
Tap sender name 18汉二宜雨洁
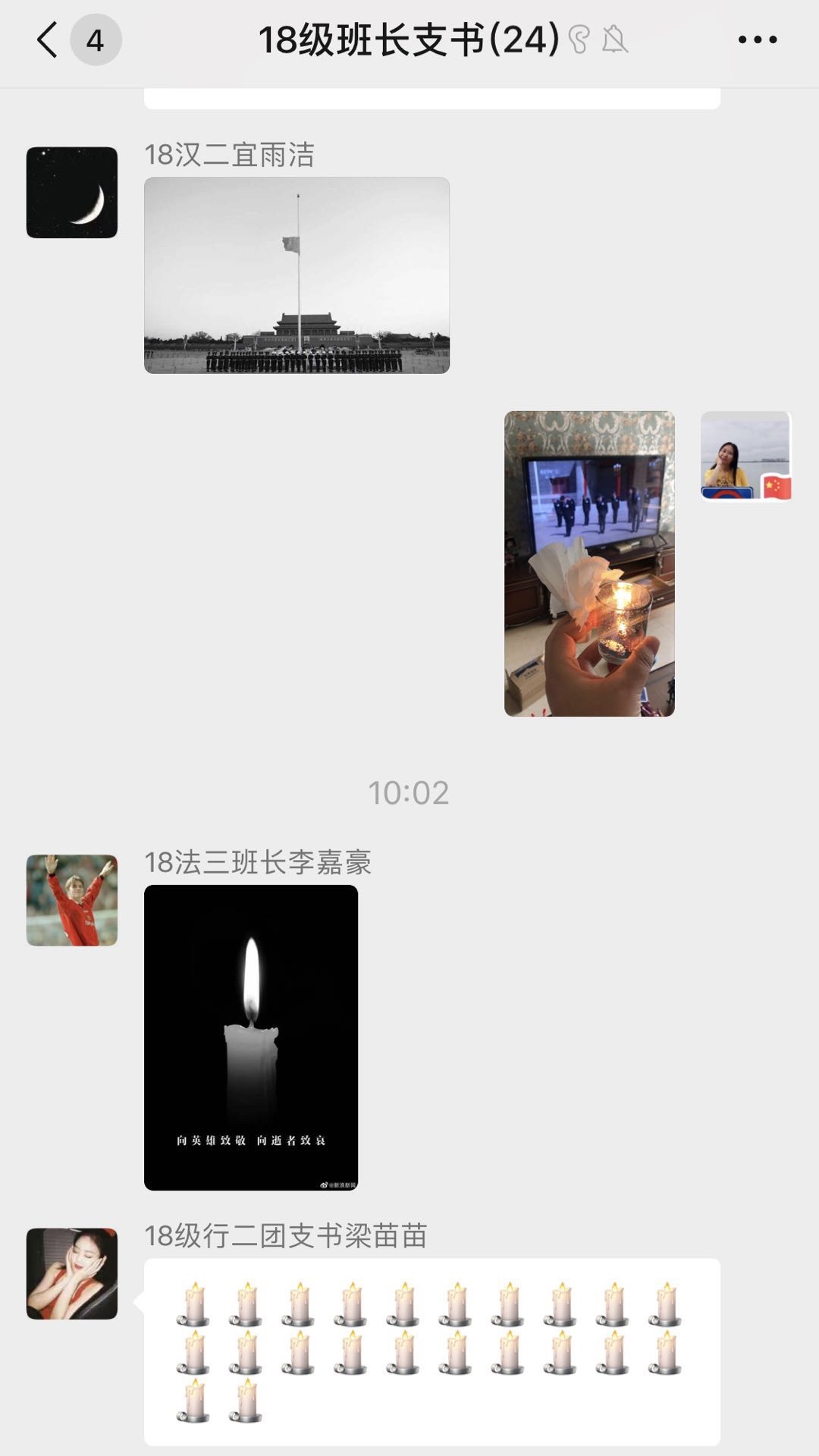click(231, 154)
